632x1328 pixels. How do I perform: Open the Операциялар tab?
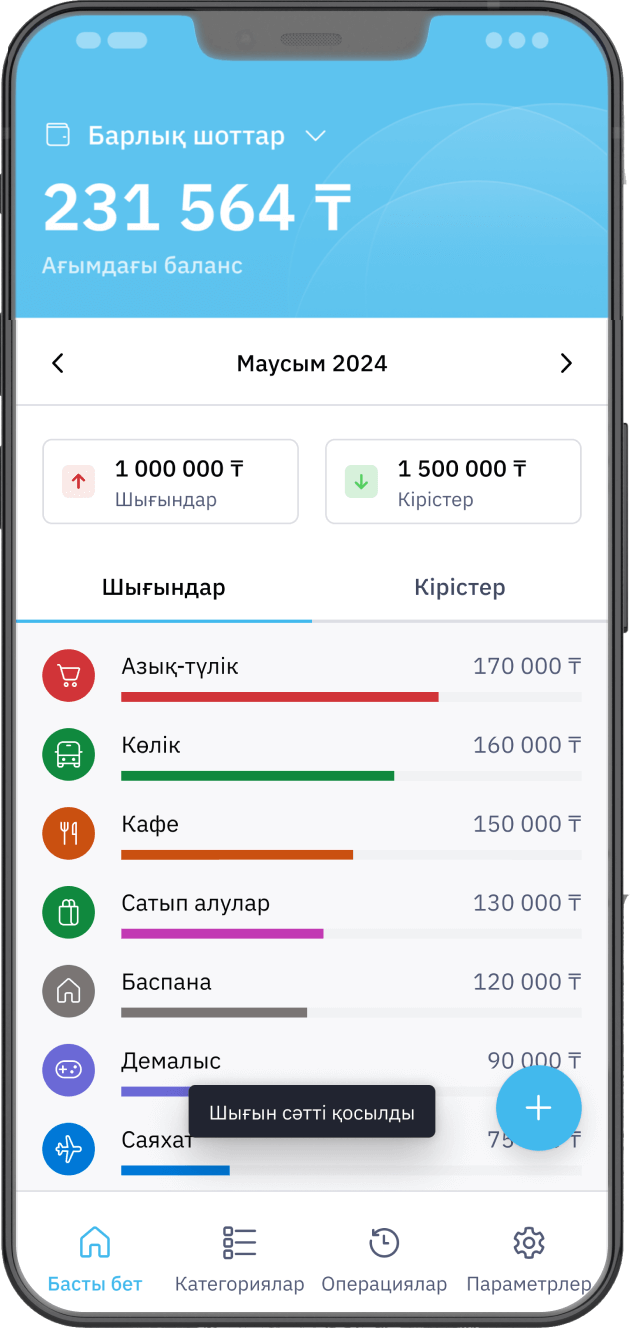pyautogui.click(x=384, y=1260)
